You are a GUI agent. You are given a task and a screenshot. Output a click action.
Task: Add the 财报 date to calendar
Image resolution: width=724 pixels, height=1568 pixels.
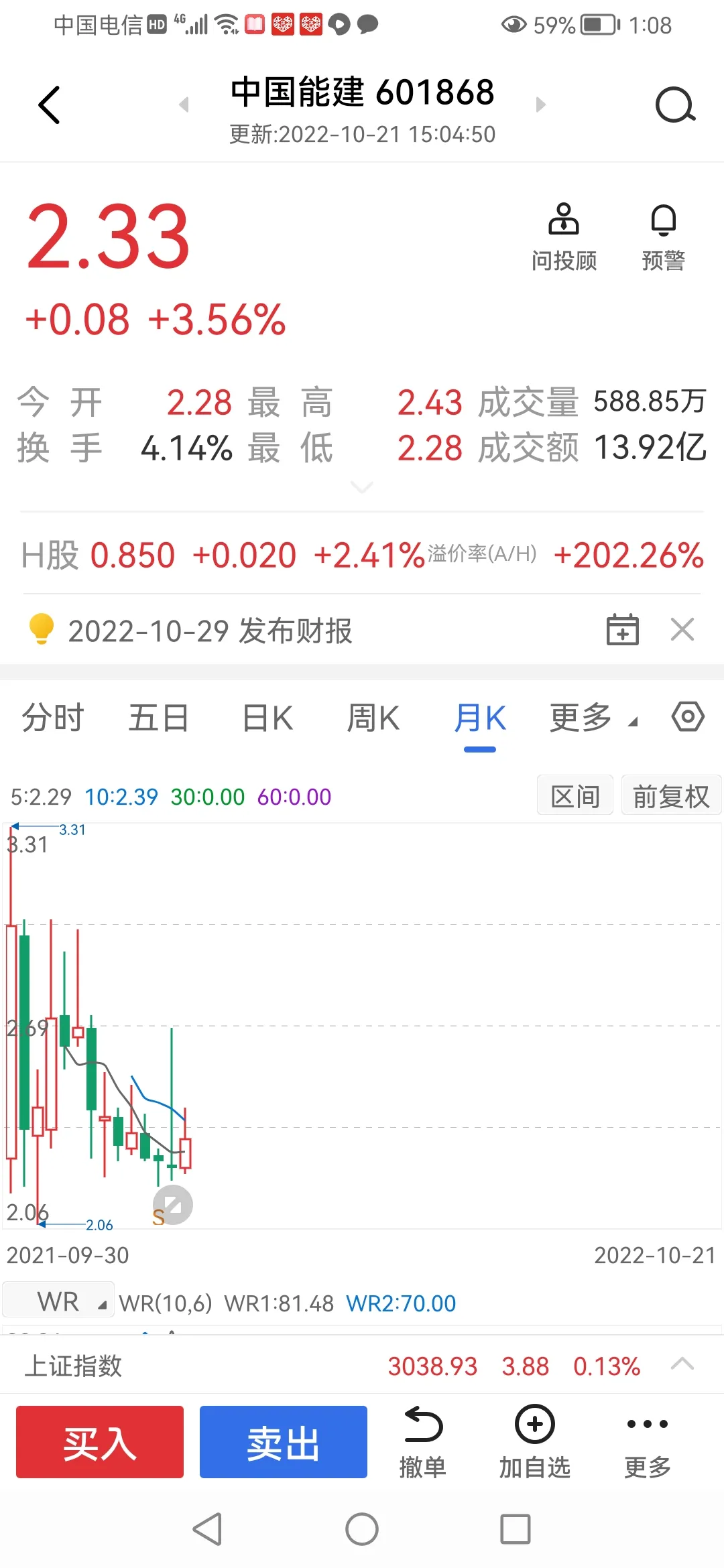pos(622,630)
